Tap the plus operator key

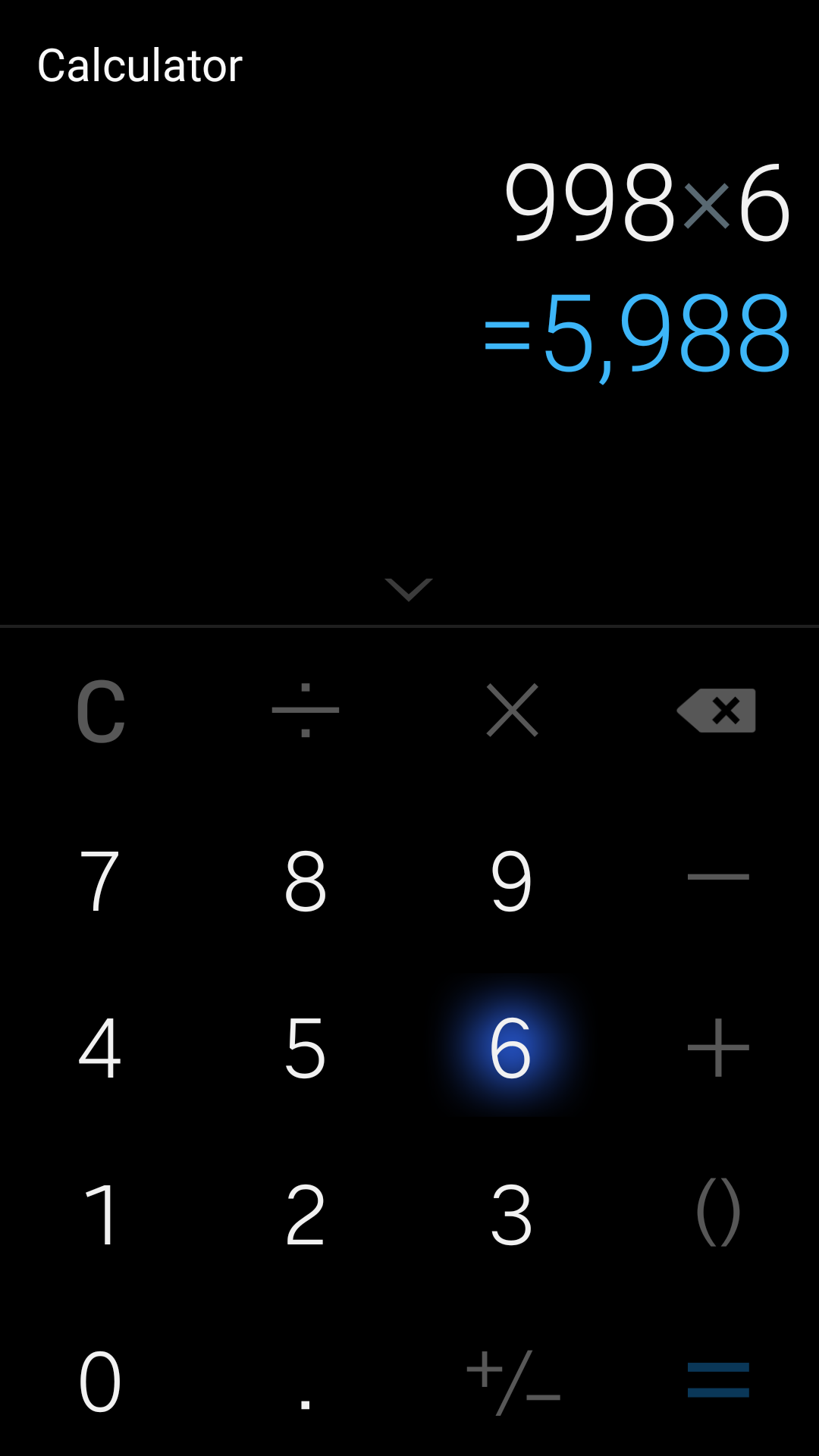coord(717,1048)
